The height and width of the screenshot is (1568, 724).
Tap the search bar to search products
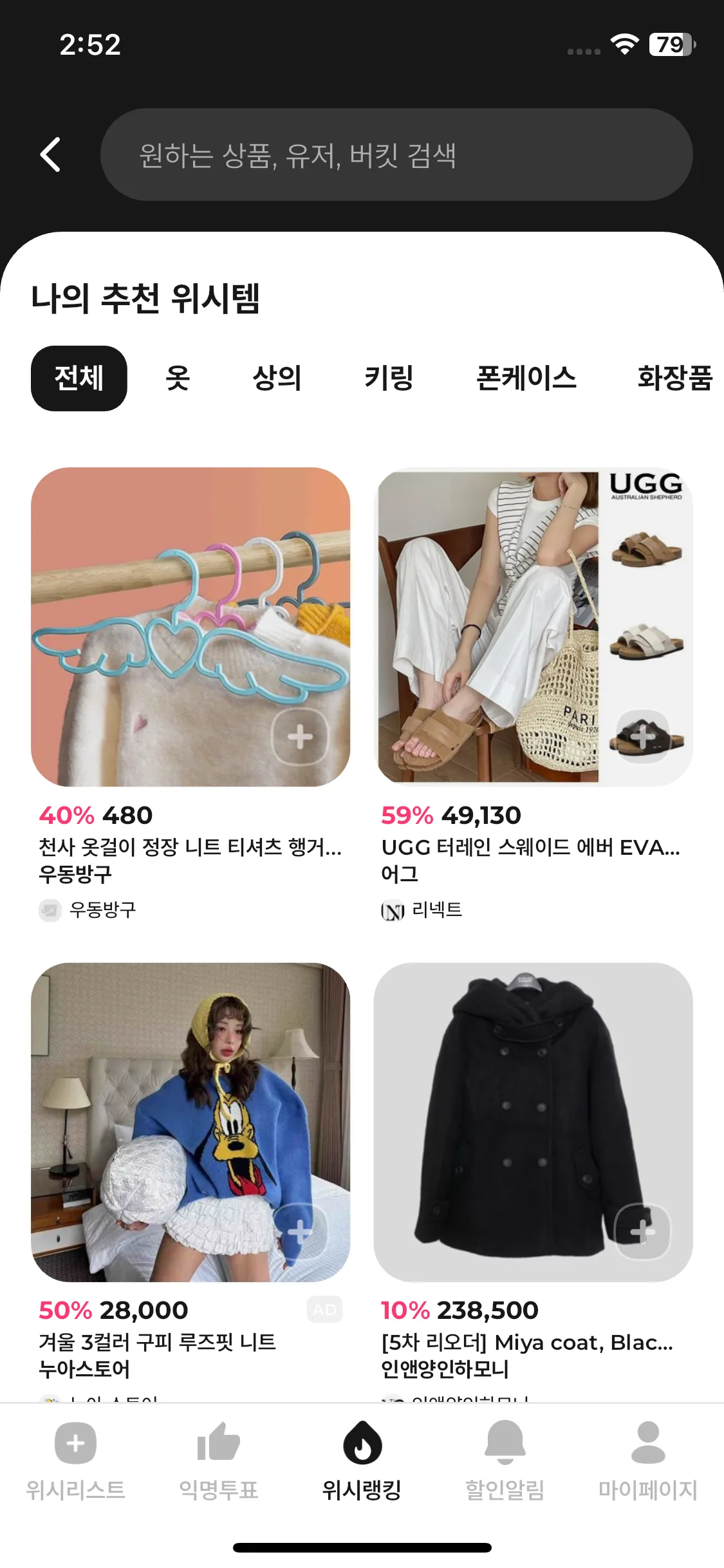[x=399, y=154]
